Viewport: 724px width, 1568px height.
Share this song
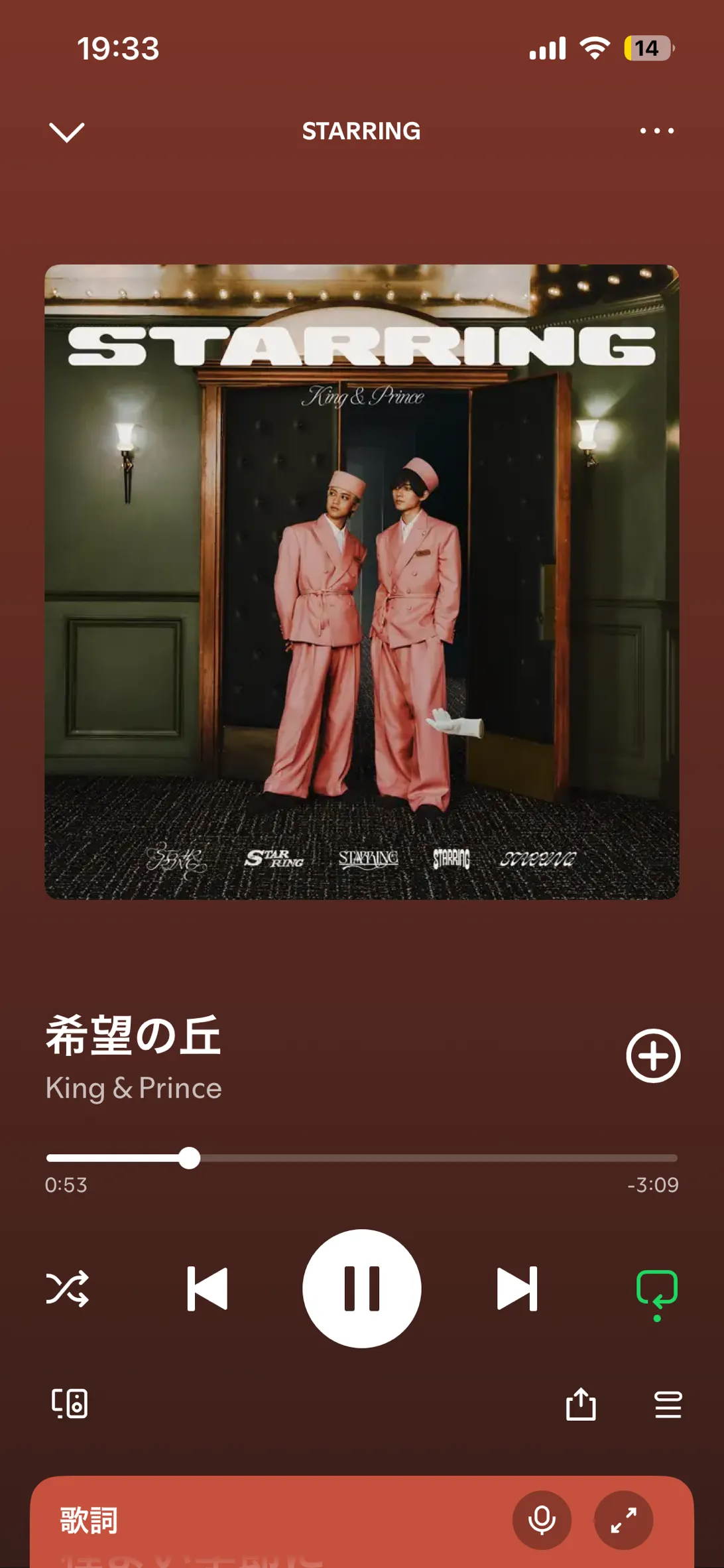pyautogui.click(x=581, y=1404)
